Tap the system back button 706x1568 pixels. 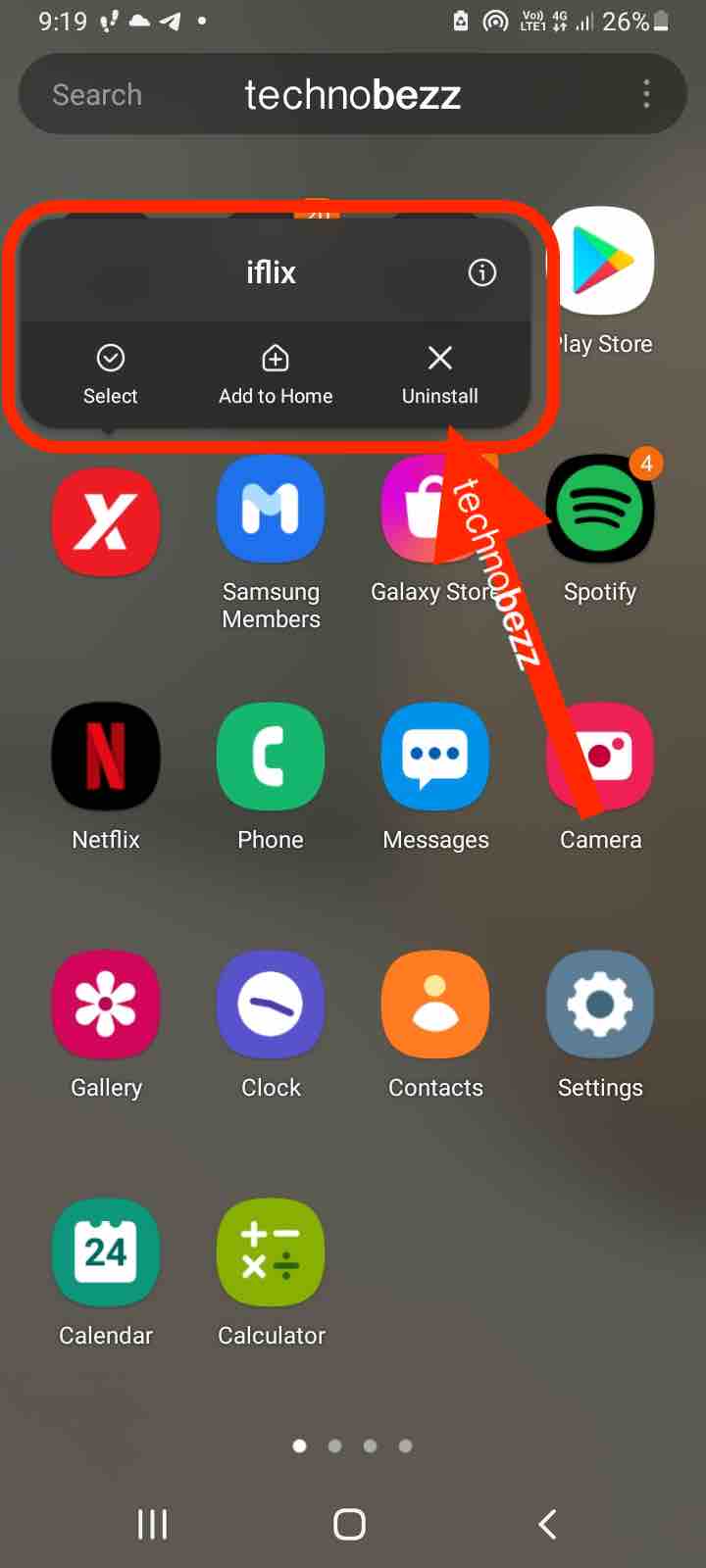548,1524
